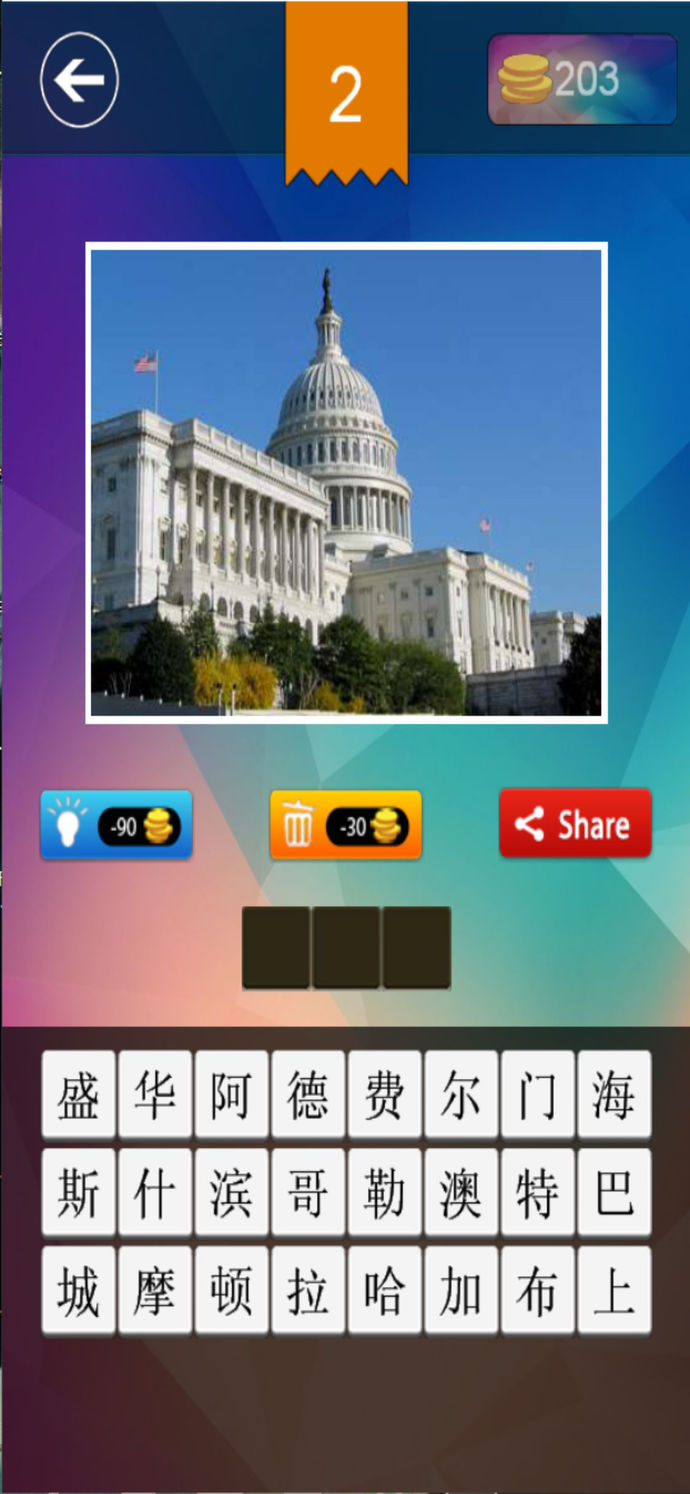
Task: Tap the 德 character tile
Action: (308, 1094)
